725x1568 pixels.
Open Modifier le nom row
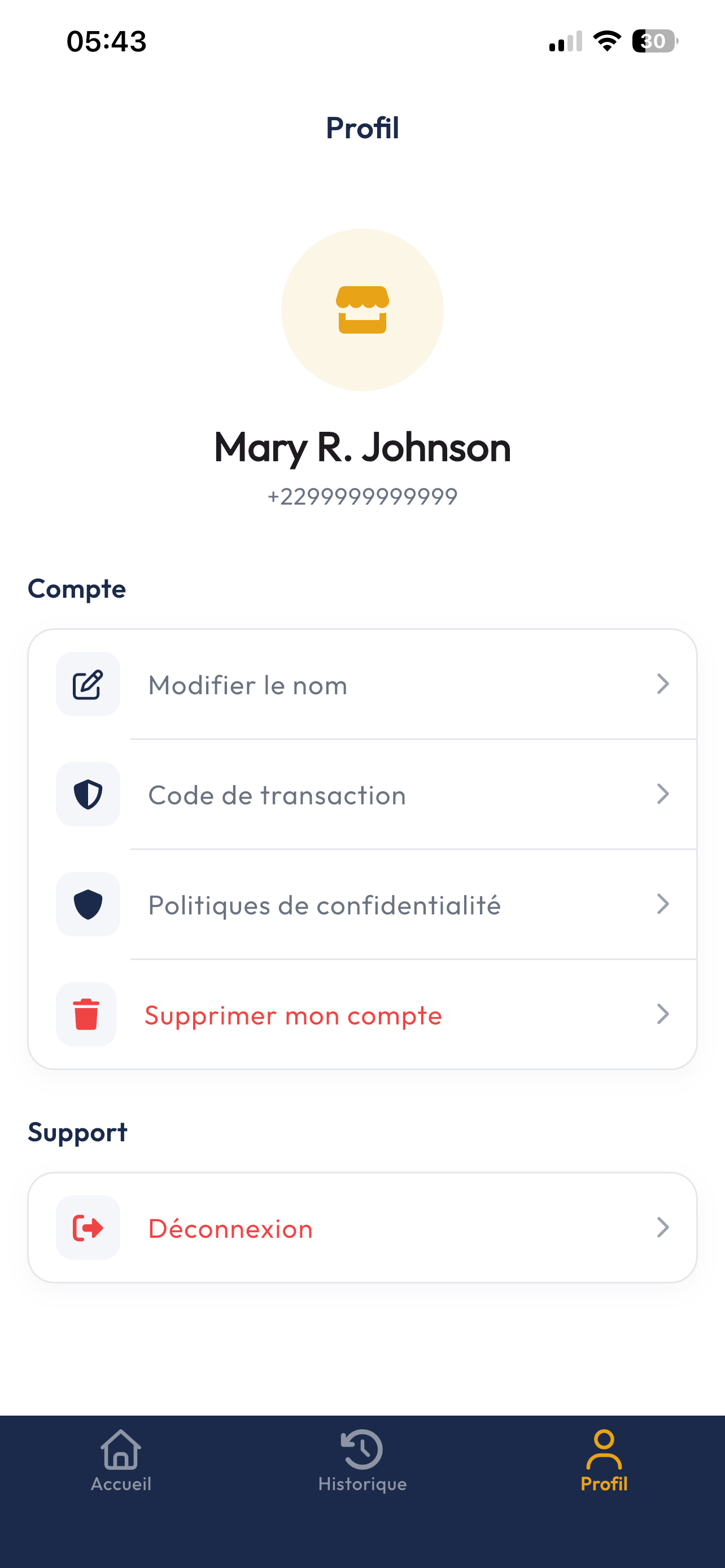point(362,684)
